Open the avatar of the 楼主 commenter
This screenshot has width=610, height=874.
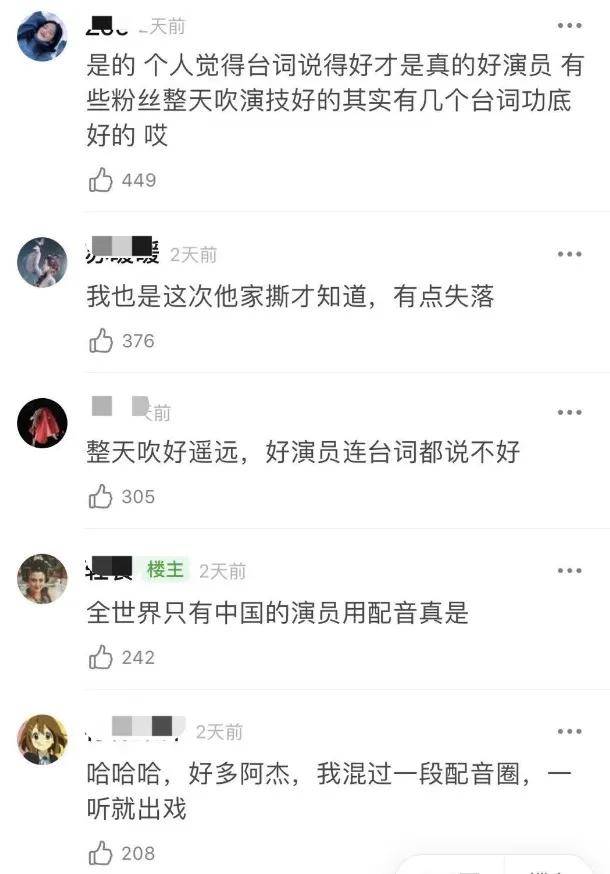pos(42,579)
